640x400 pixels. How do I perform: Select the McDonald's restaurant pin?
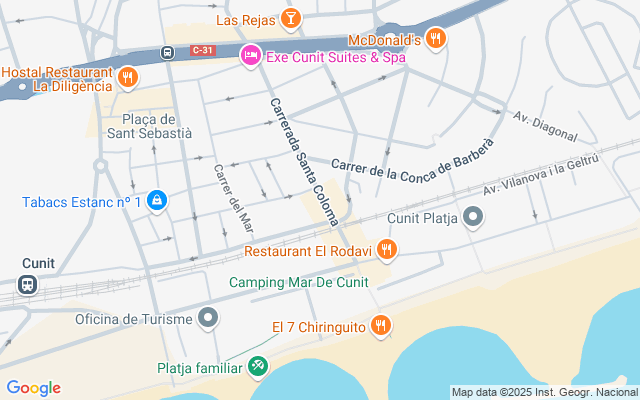435,39
